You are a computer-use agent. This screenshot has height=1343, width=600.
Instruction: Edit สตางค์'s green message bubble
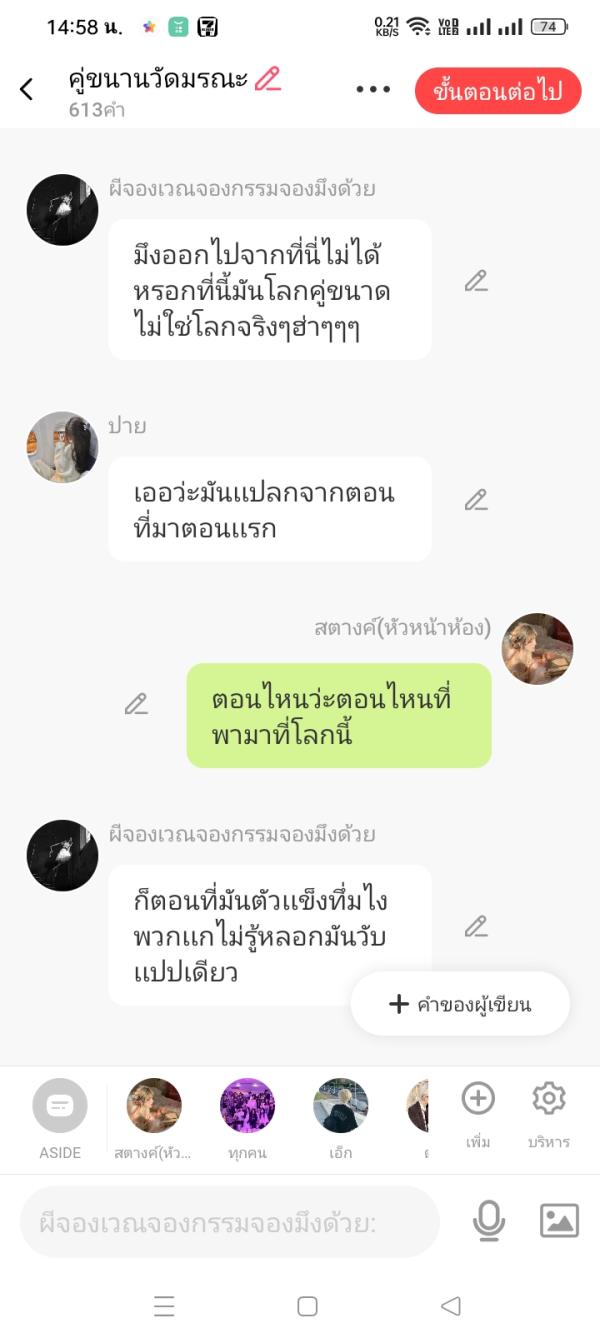coord(136,704)
